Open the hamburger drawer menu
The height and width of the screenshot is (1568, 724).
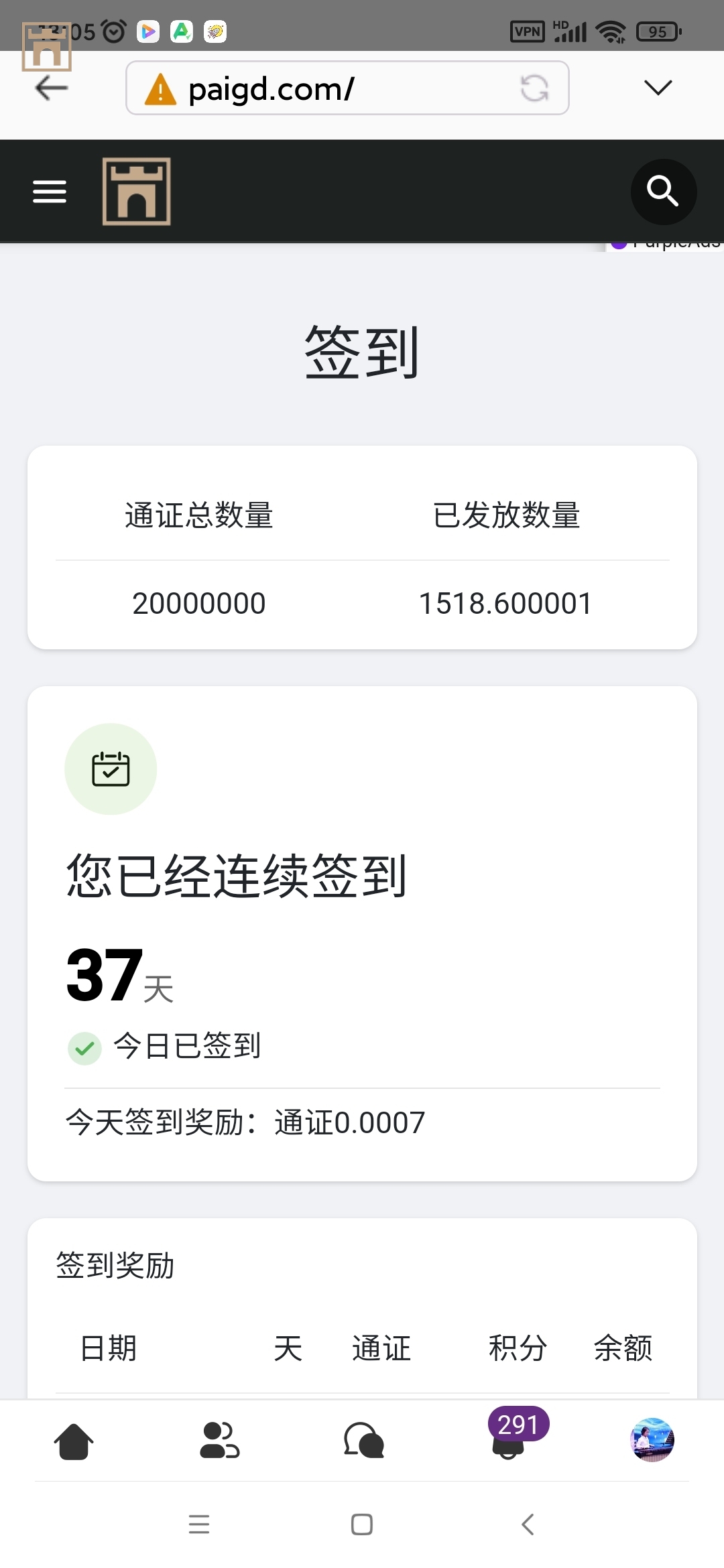point(50,192)
